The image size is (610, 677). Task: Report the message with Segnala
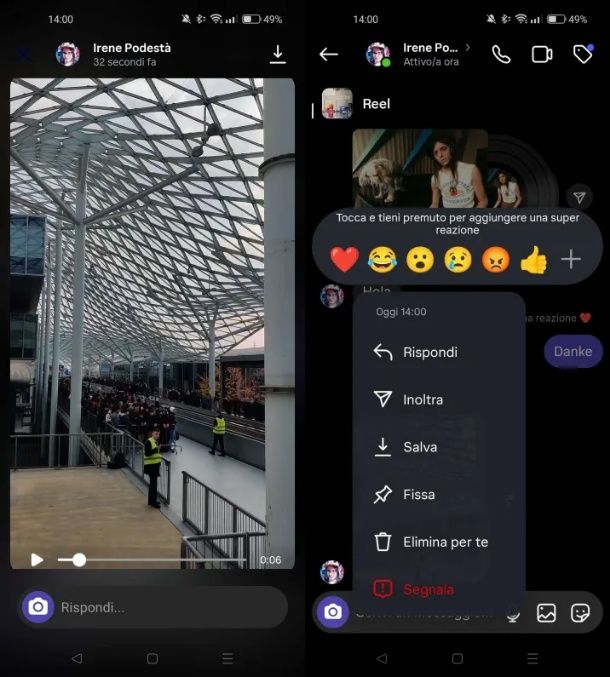tap(428, 589)
